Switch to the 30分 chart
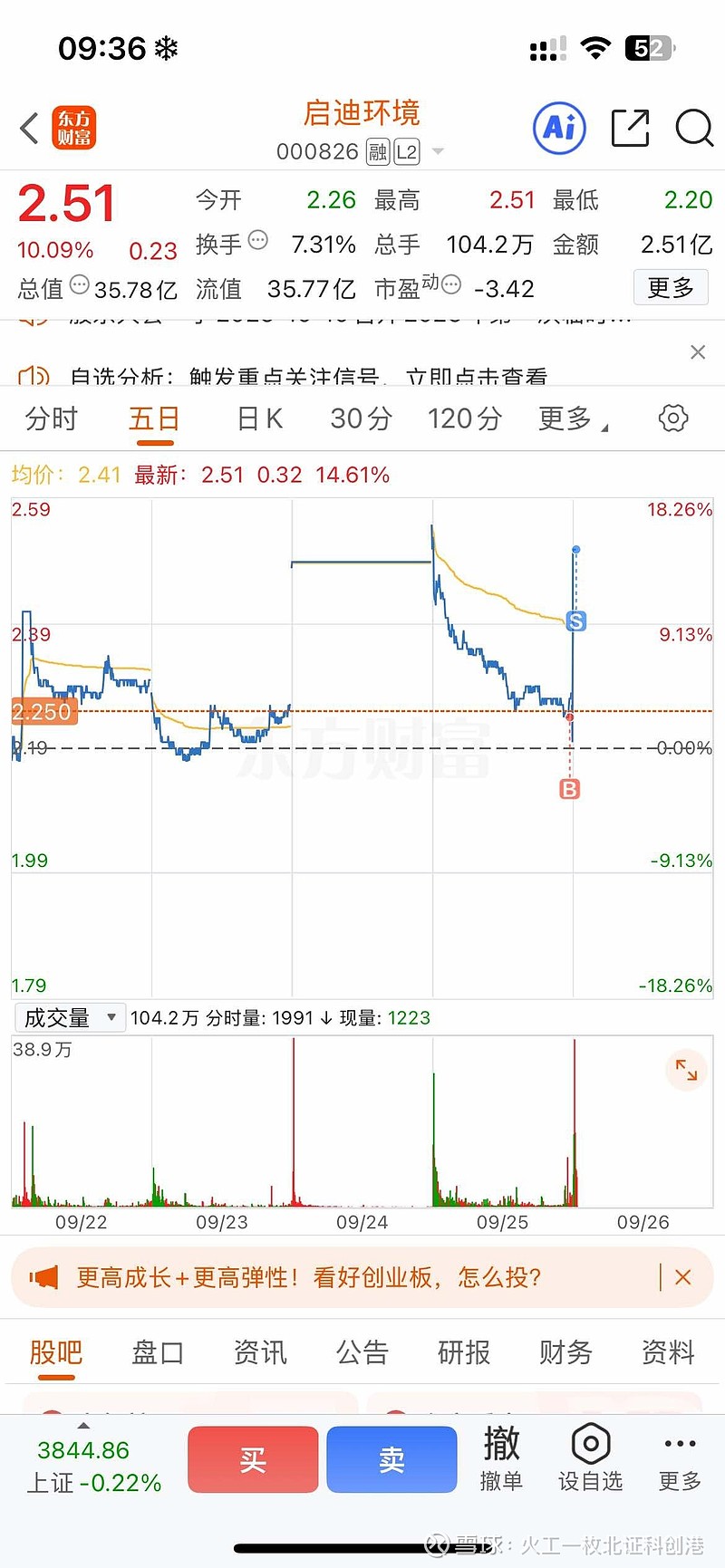Image resolution: width=725 pixels, height=1568 pixels. click(361, 418)
